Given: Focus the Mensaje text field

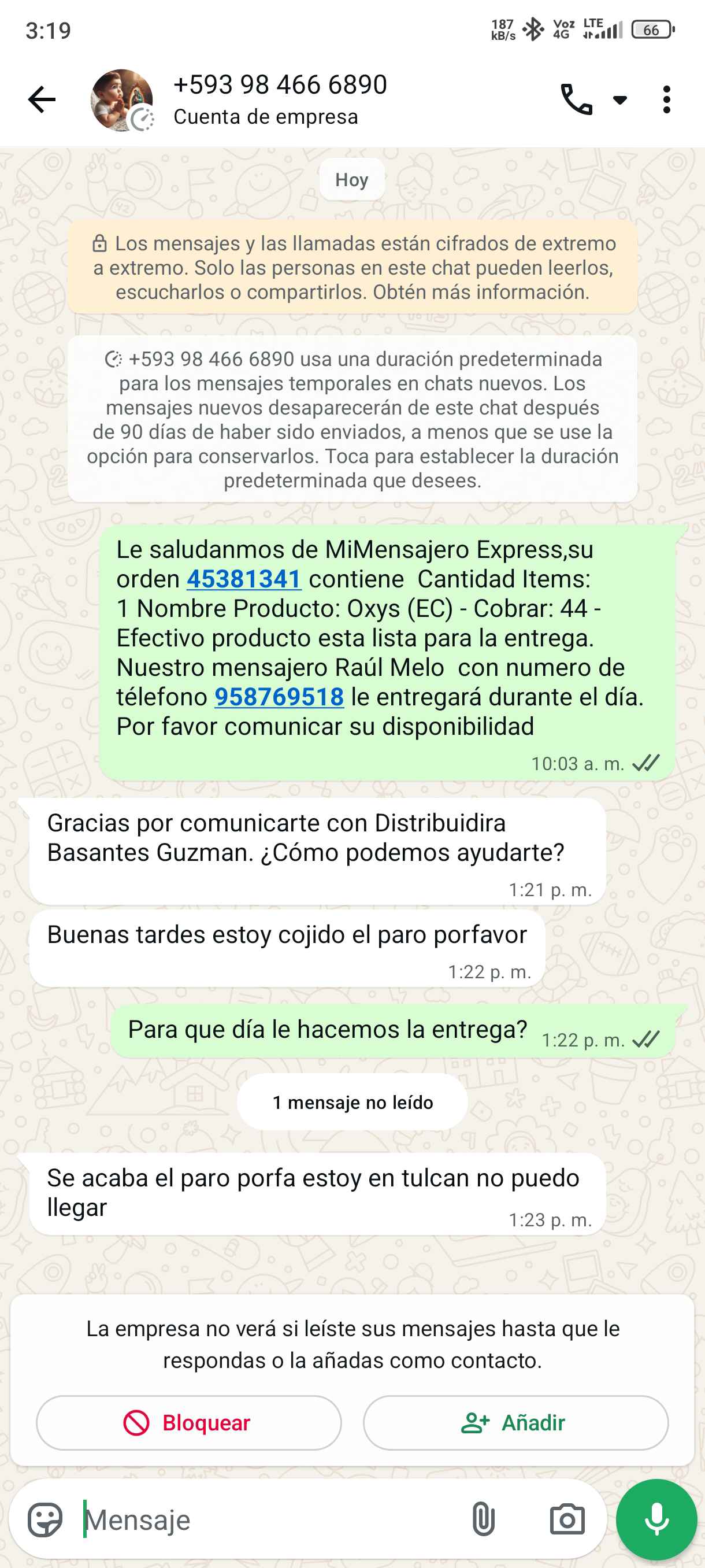Looking at the screenshot, I should click(268, 1519).
